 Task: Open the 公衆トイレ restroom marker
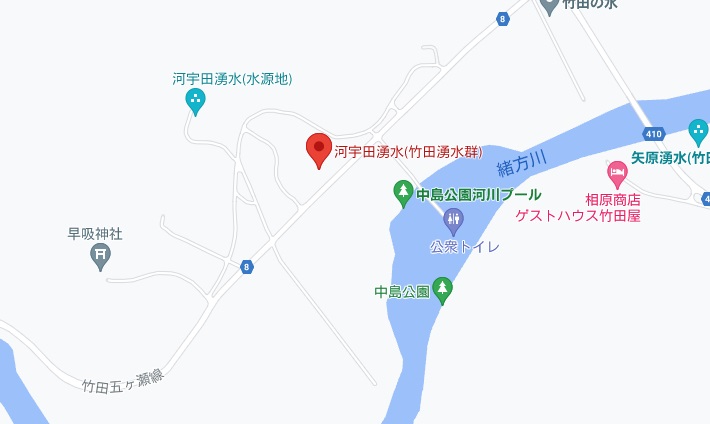454,220
